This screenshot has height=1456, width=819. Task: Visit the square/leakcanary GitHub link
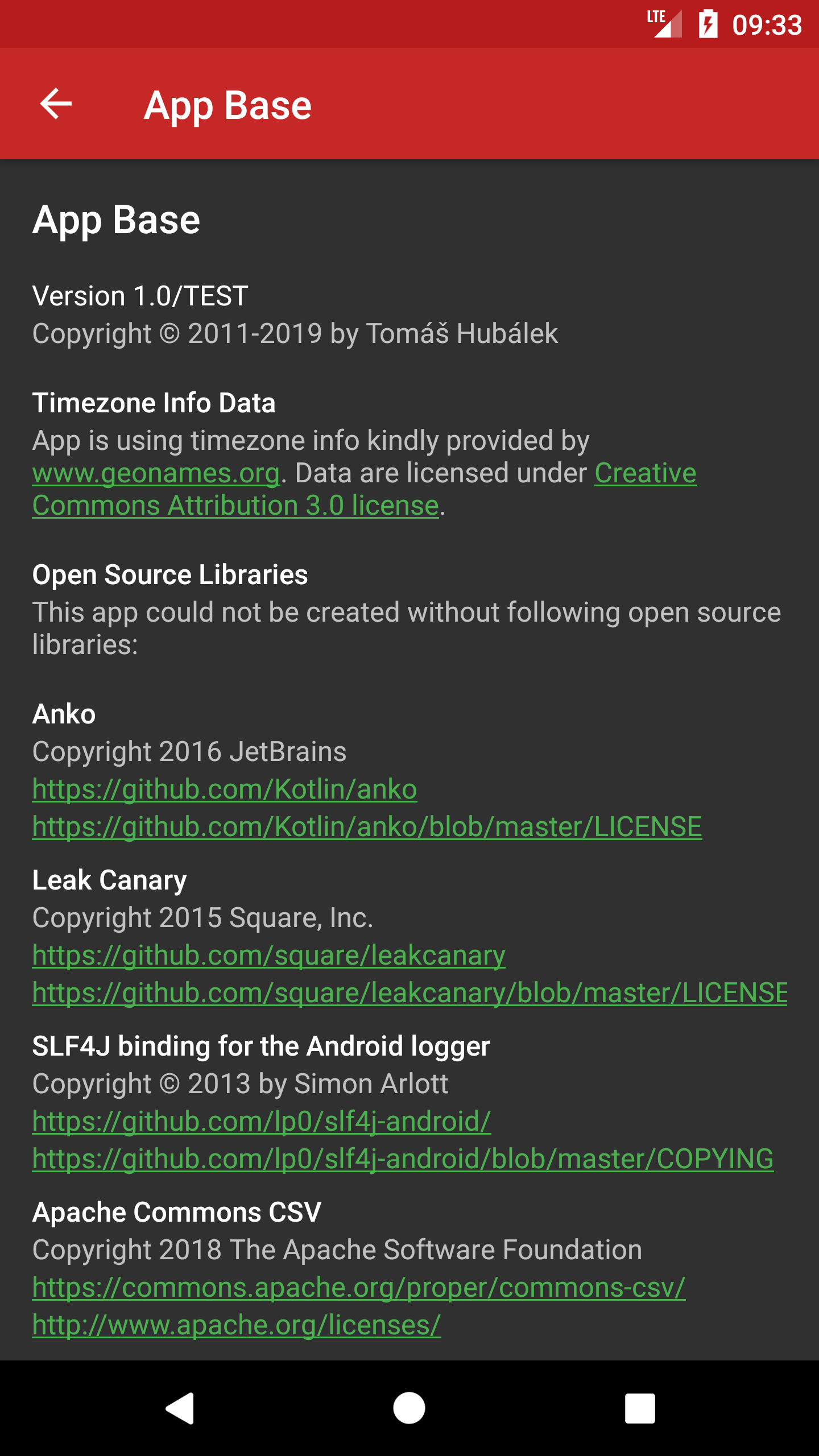coord(269,955)
